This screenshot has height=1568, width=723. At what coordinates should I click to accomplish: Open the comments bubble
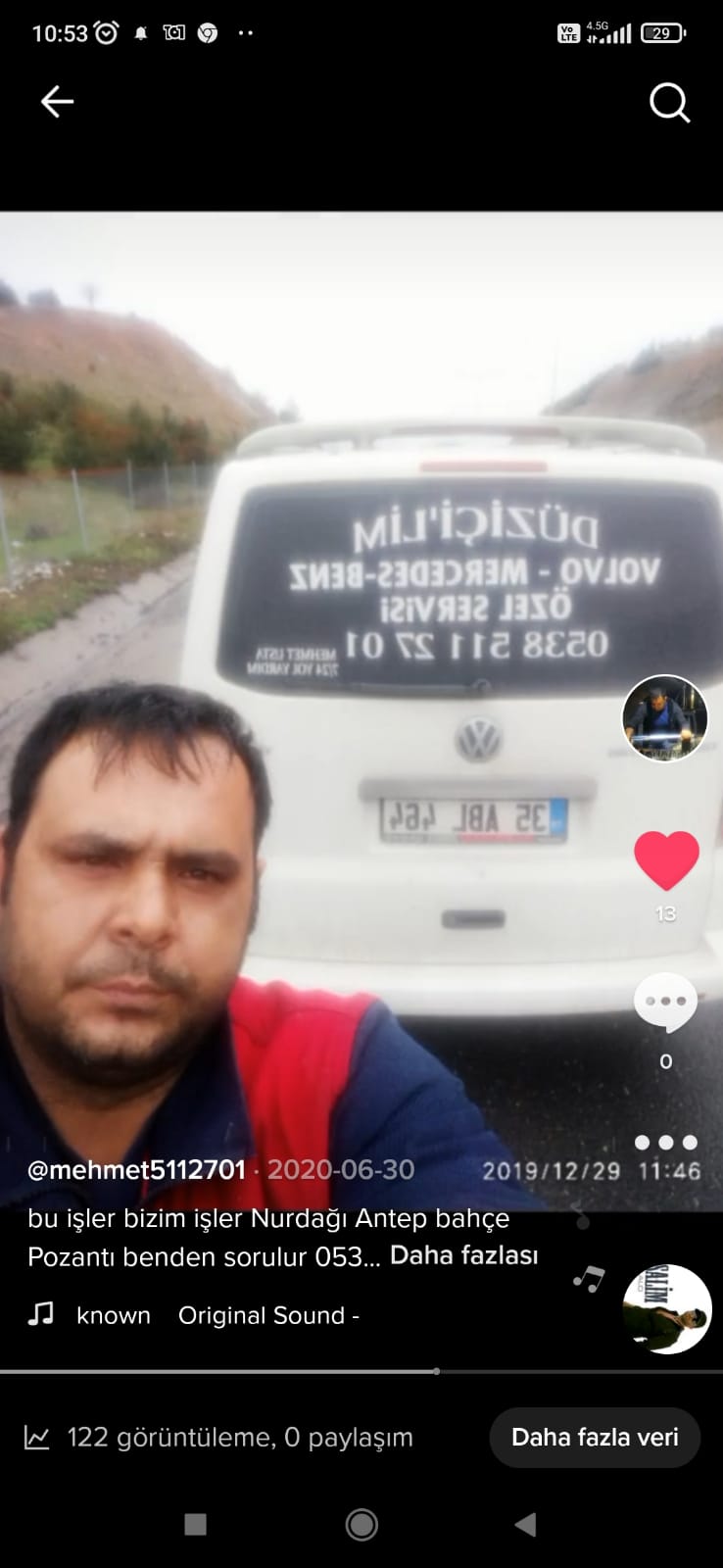[x=666, y=1003]
